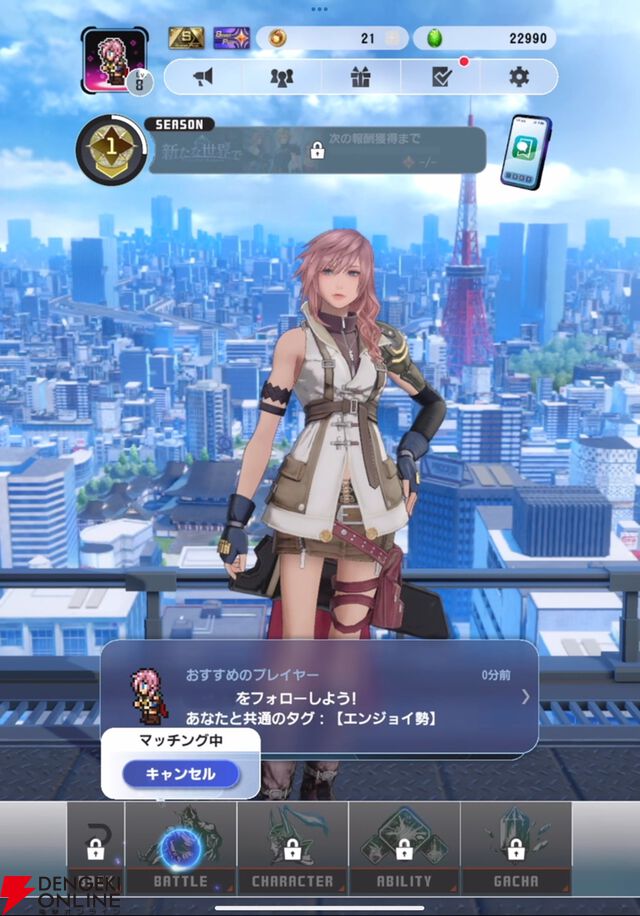Add more gold coin currency
Image resolution: width=640 pixels, height=916 pixels.
point(393,38)
